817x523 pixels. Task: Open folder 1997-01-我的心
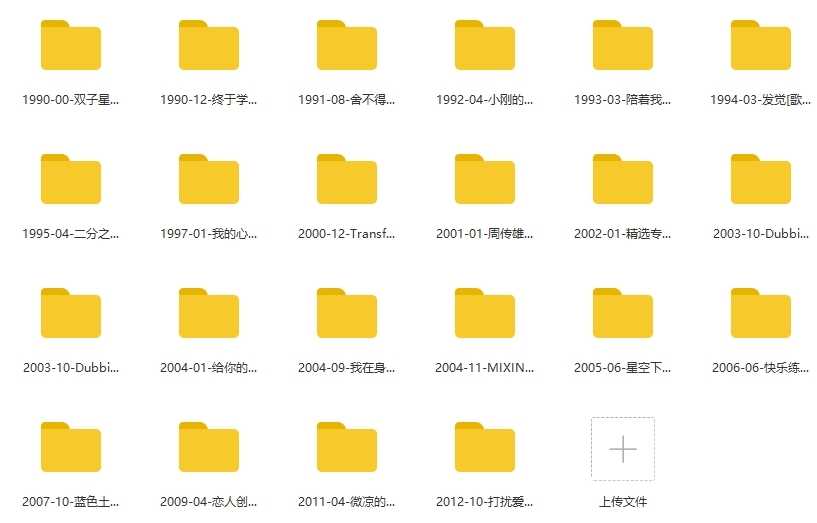[208, 180]
